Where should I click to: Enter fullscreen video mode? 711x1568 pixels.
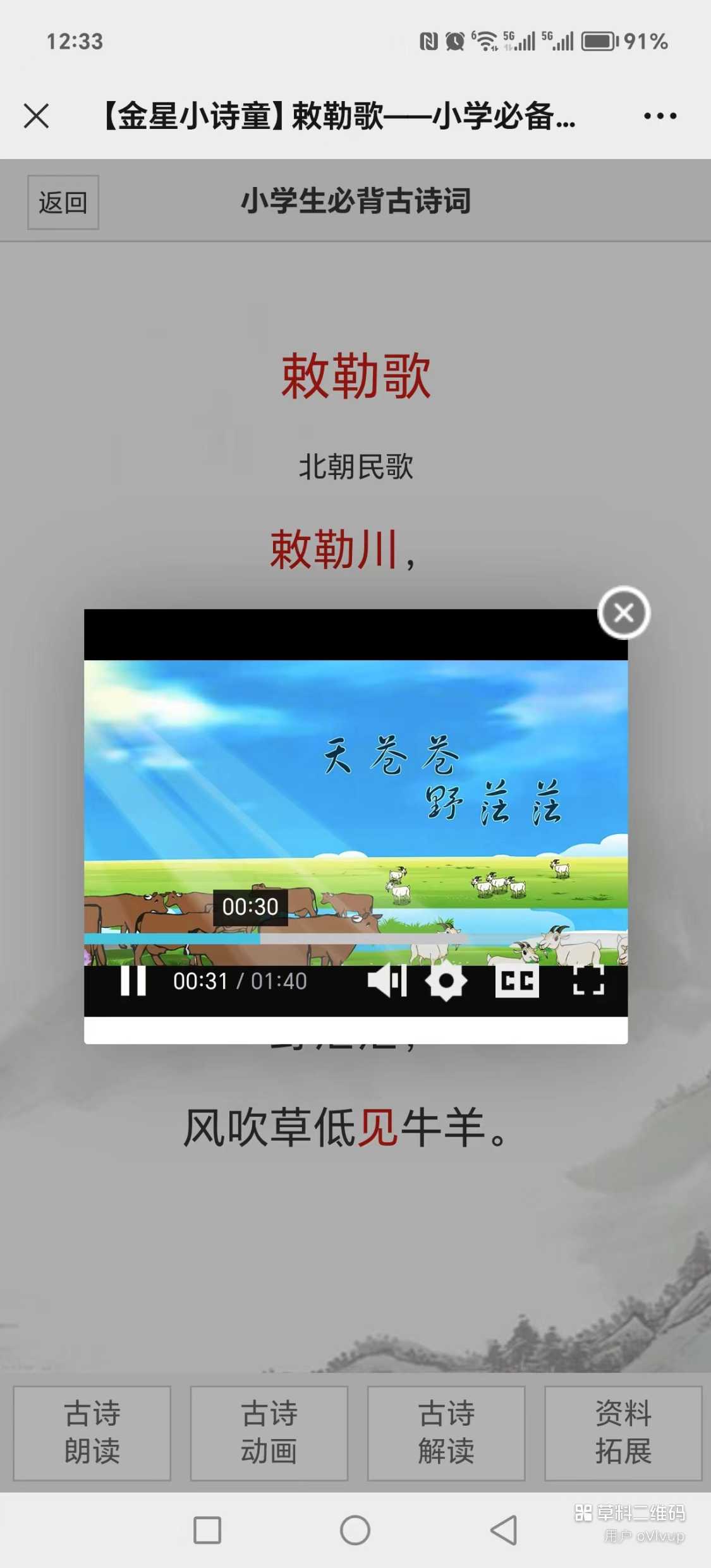(x=588, y=981)
